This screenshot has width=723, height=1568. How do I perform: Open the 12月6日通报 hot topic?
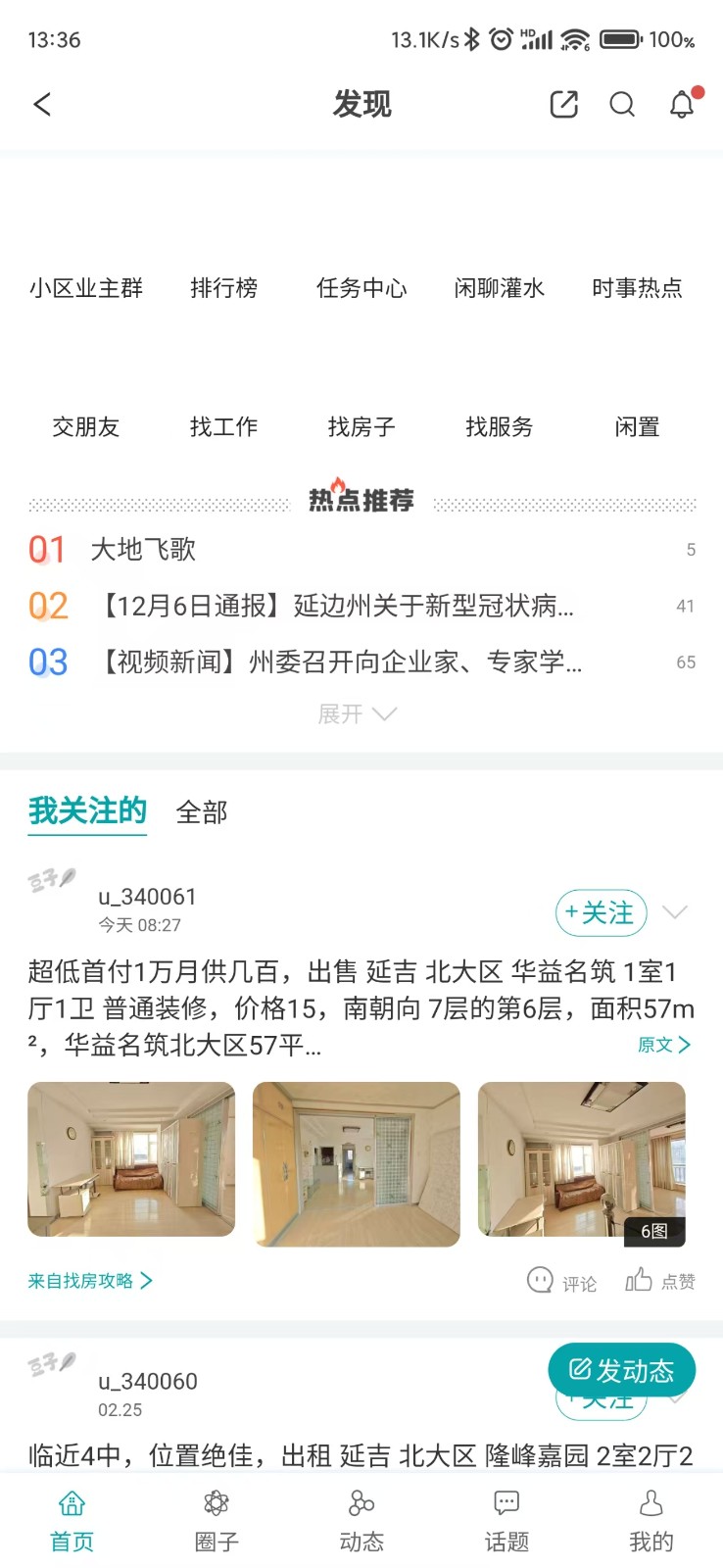[336, 606]
